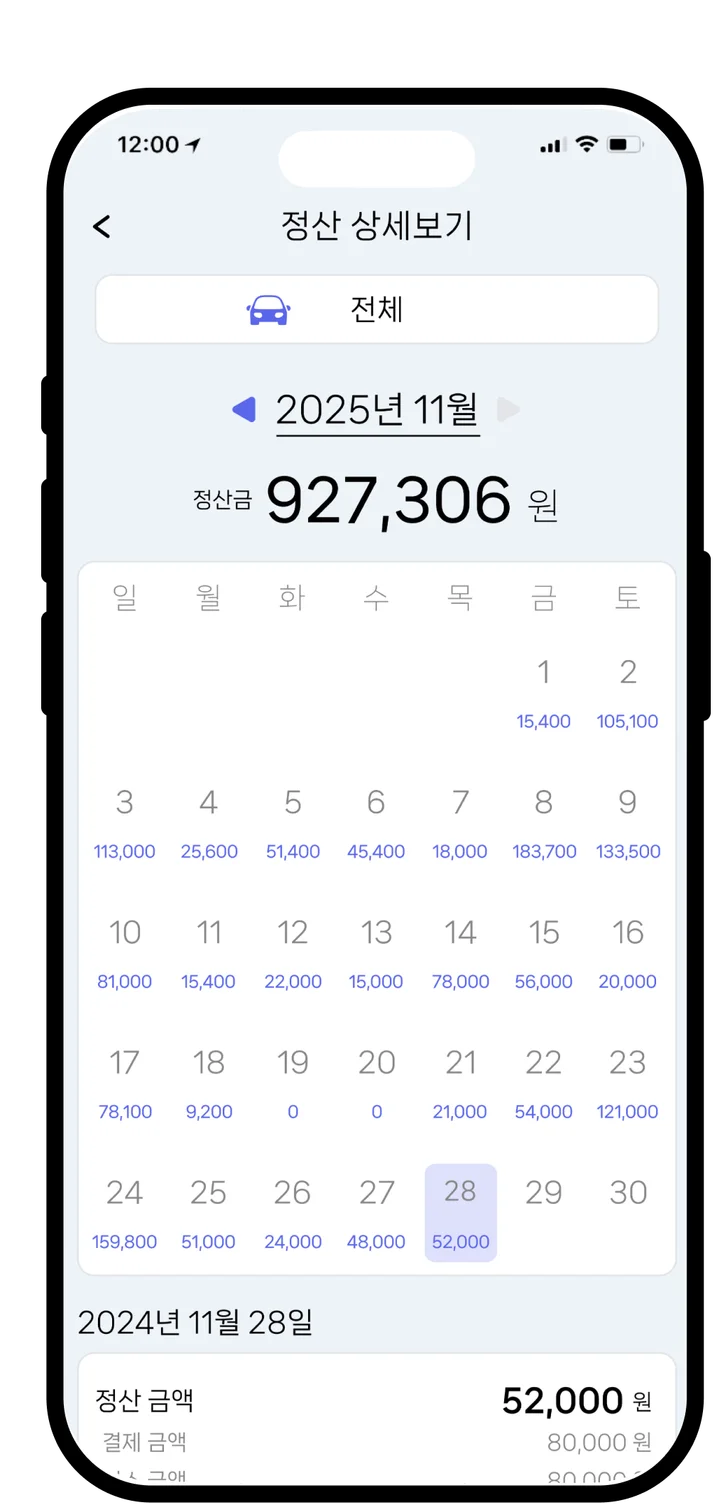
Task: Select November 14 with 78,000
Action: 460,953
